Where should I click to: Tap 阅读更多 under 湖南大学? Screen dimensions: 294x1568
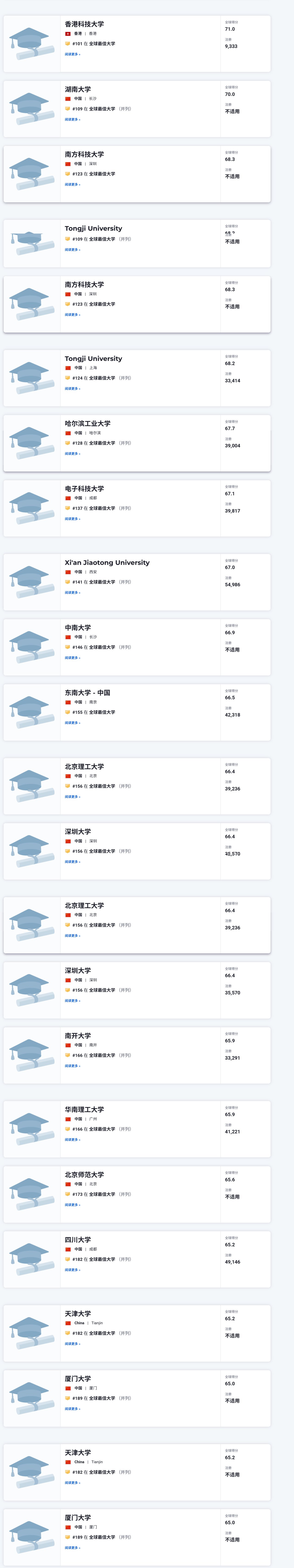[x=72, y=119]
